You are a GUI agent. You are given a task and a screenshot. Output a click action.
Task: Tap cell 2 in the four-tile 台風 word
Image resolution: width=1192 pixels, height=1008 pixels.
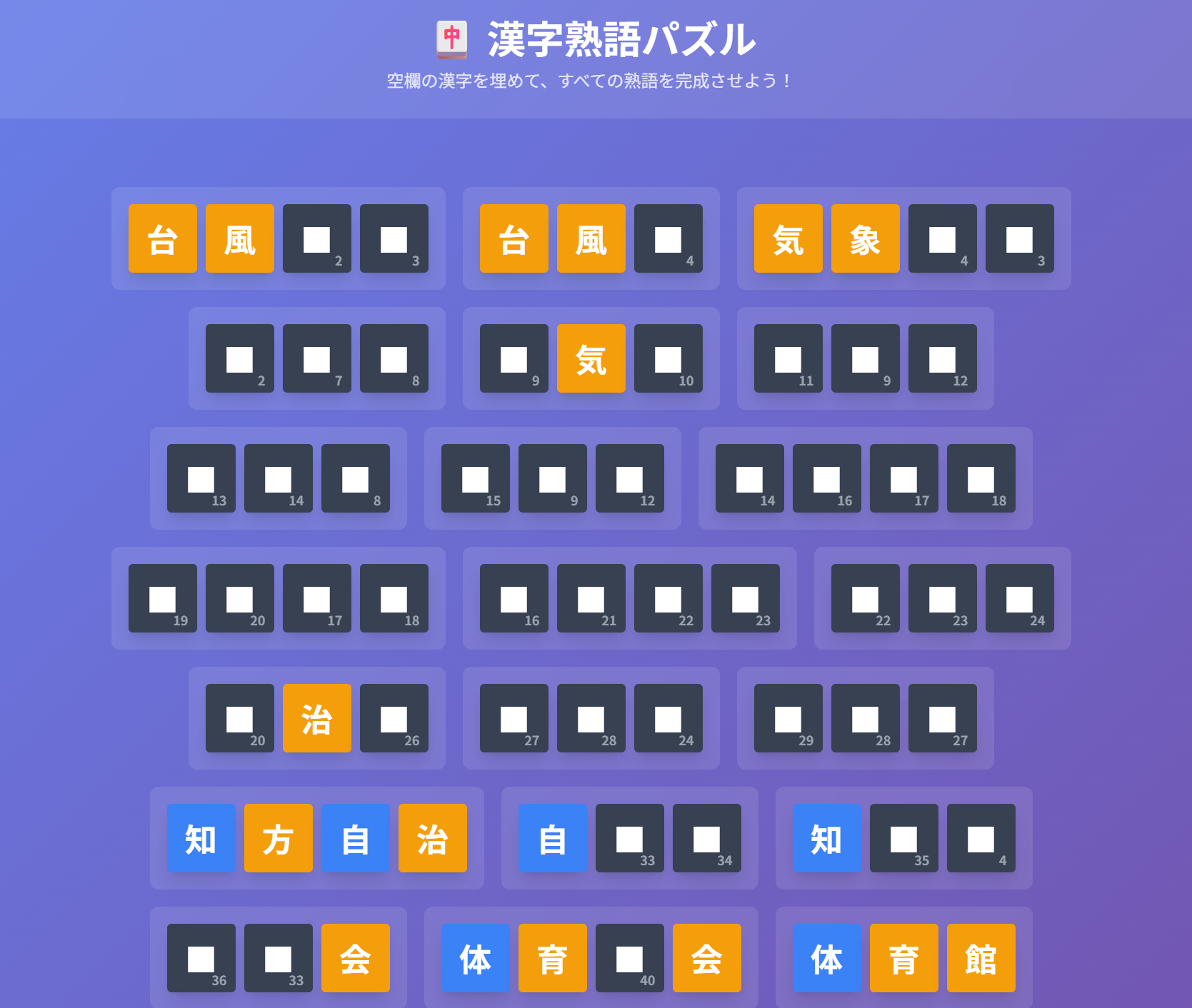pyautogui.click(x=316, y=238)
